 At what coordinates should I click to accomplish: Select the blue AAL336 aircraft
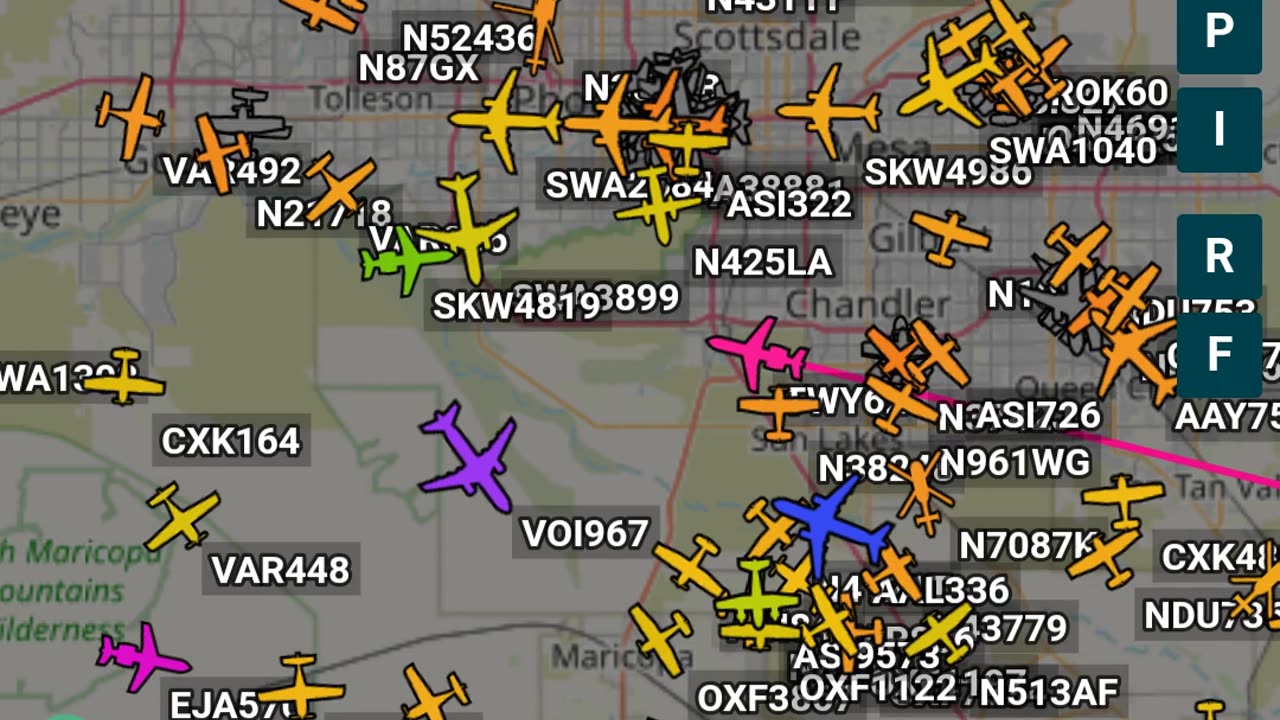tap(830, 522)
